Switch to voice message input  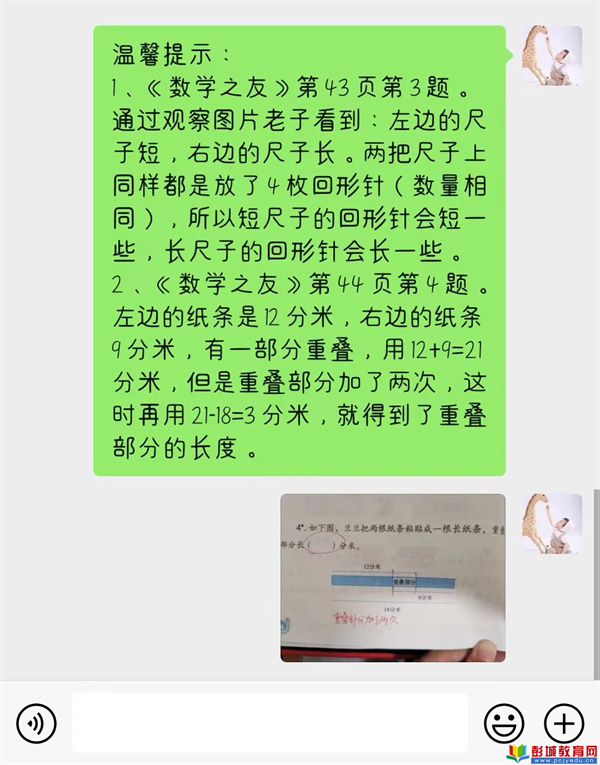coord(36,722)
